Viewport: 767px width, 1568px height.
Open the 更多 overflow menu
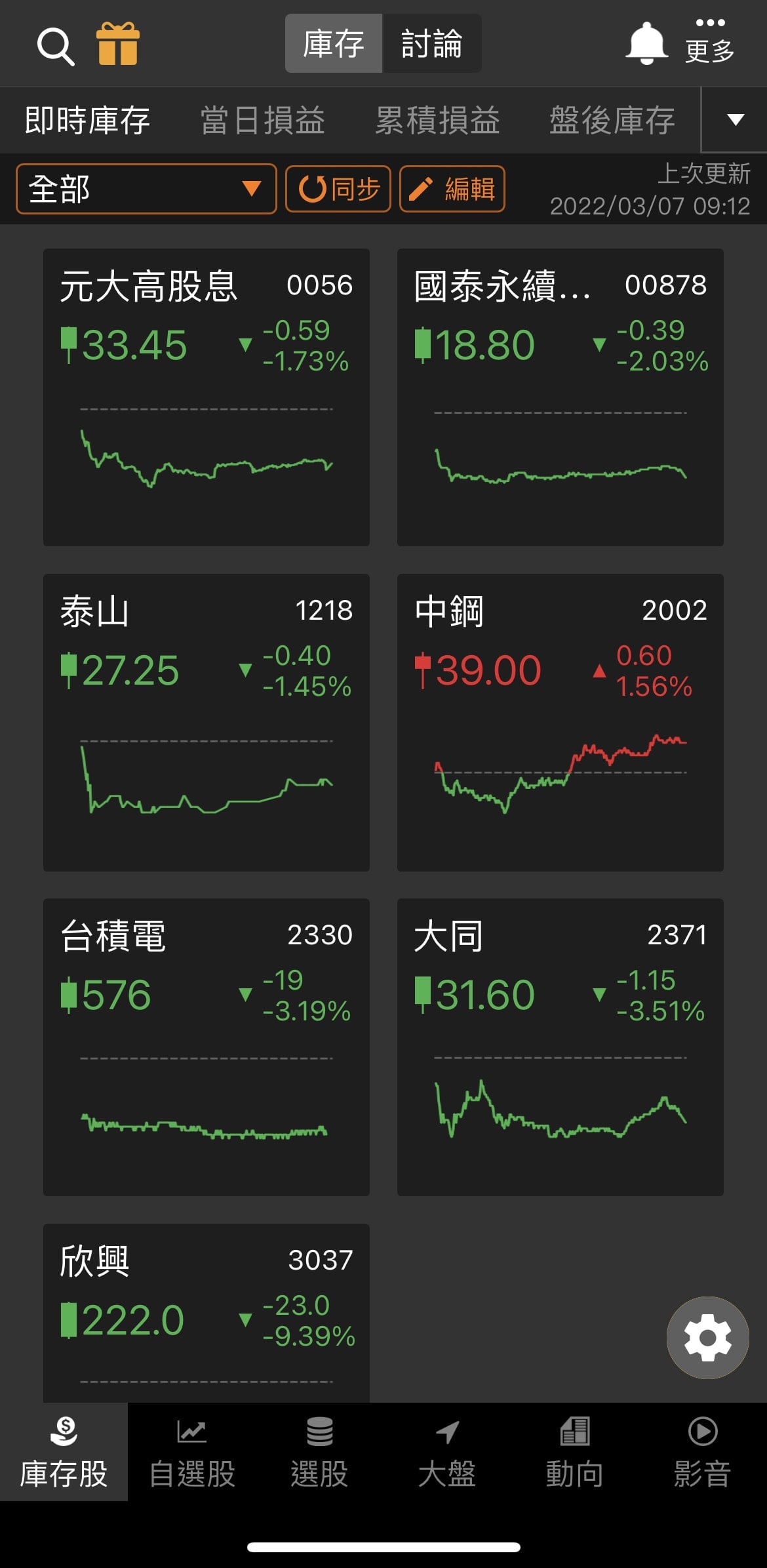pos(708,45)
